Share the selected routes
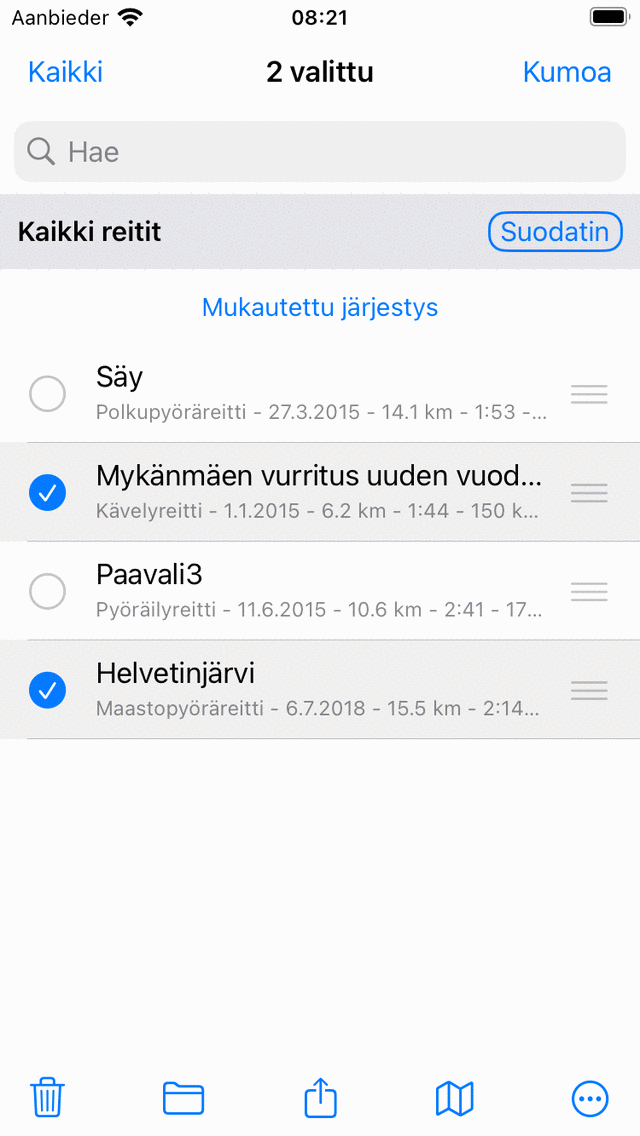Image resolution: width=640 pixels, height=1136 pixels. (320, 1098)
